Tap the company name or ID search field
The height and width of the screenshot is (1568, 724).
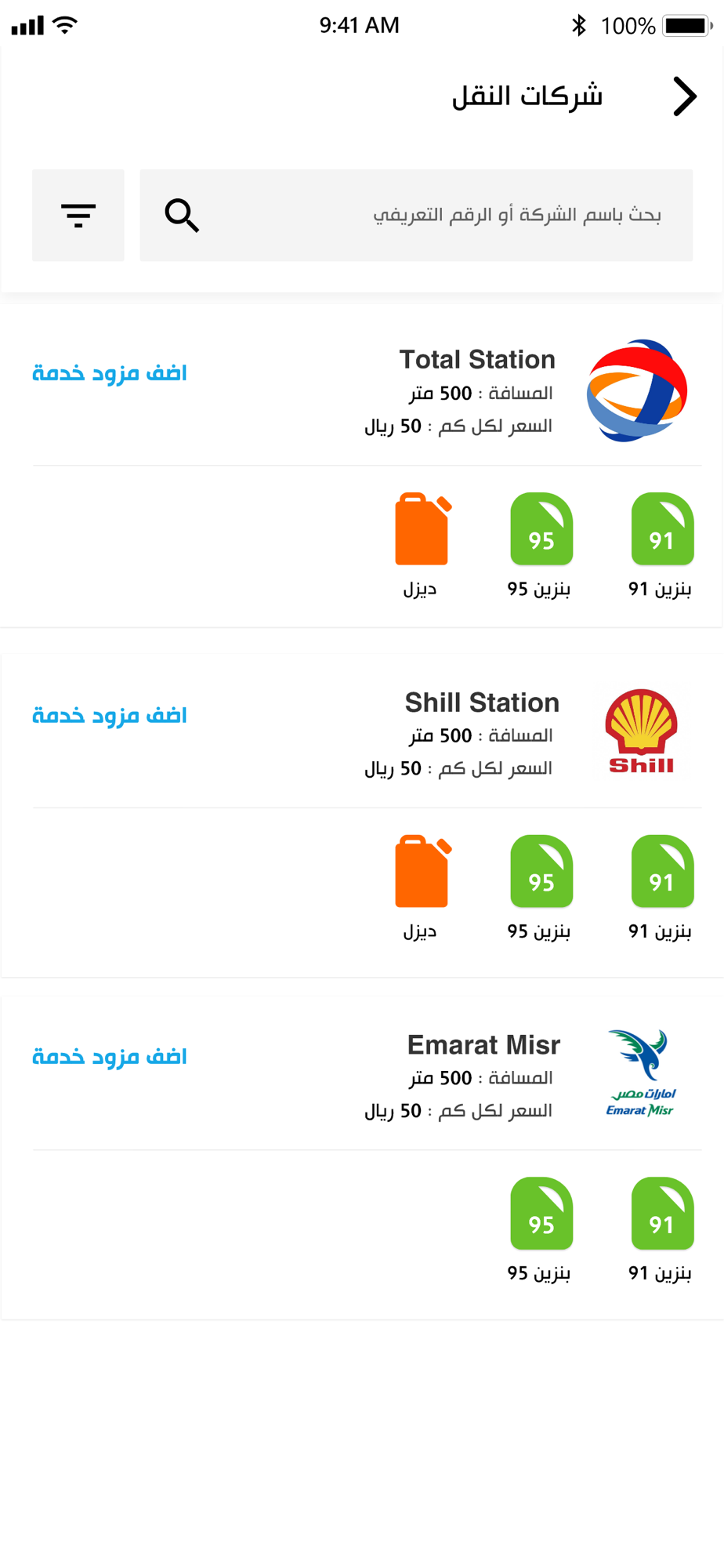click(416, 215)
